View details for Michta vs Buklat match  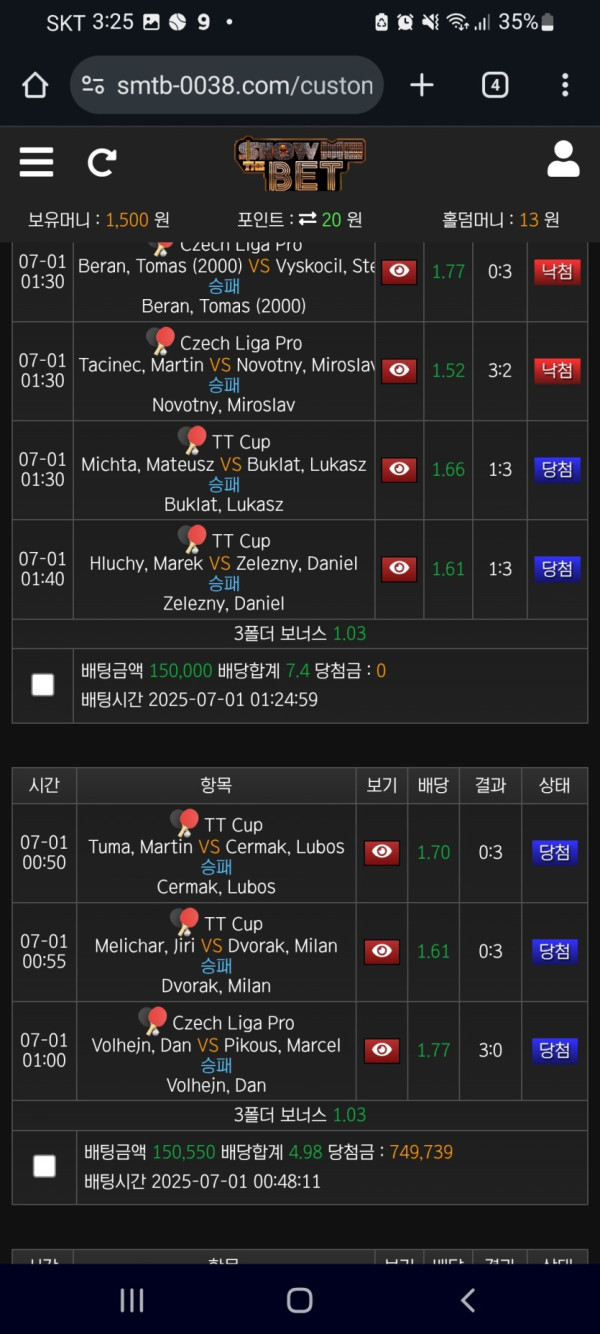399,469
